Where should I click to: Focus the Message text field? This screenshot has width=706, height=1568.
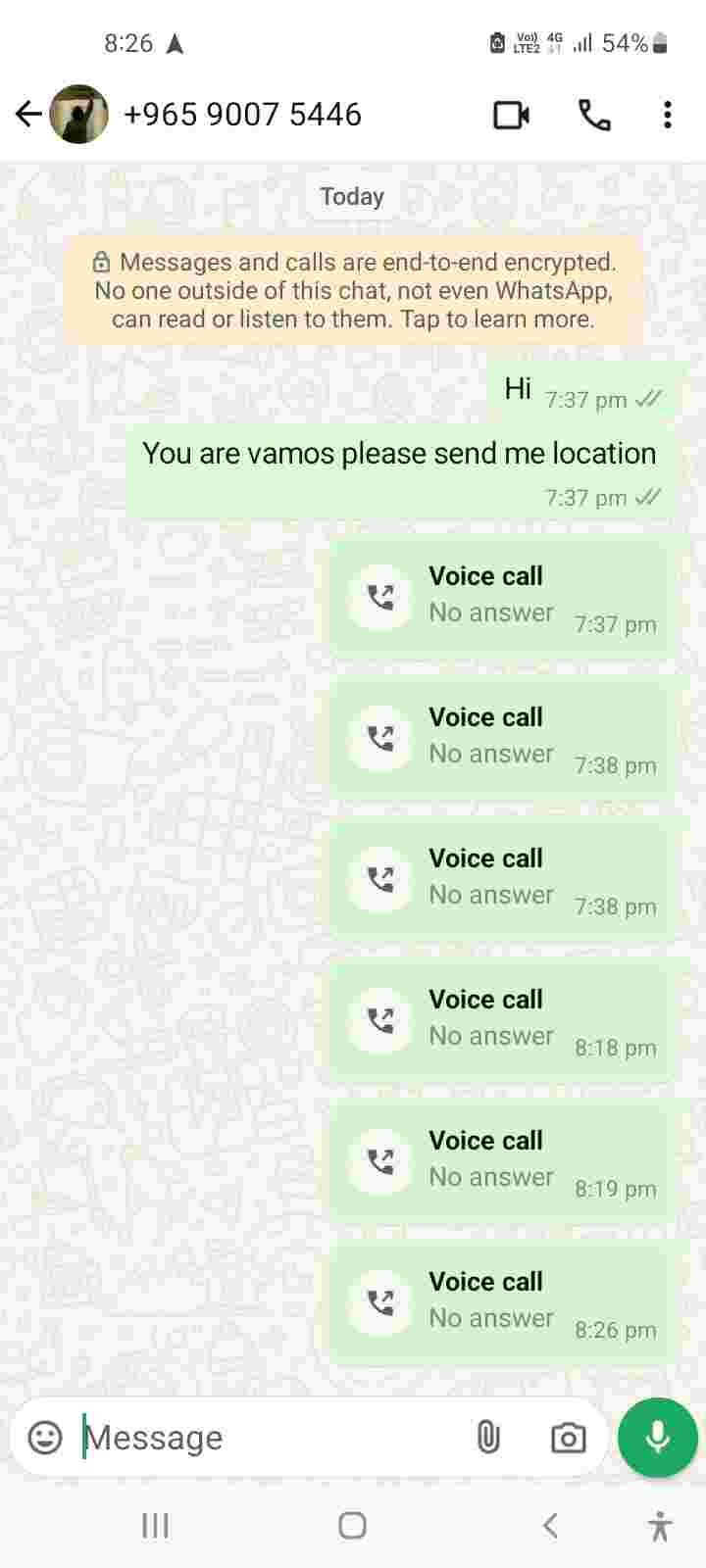[x=265, y=1438]
